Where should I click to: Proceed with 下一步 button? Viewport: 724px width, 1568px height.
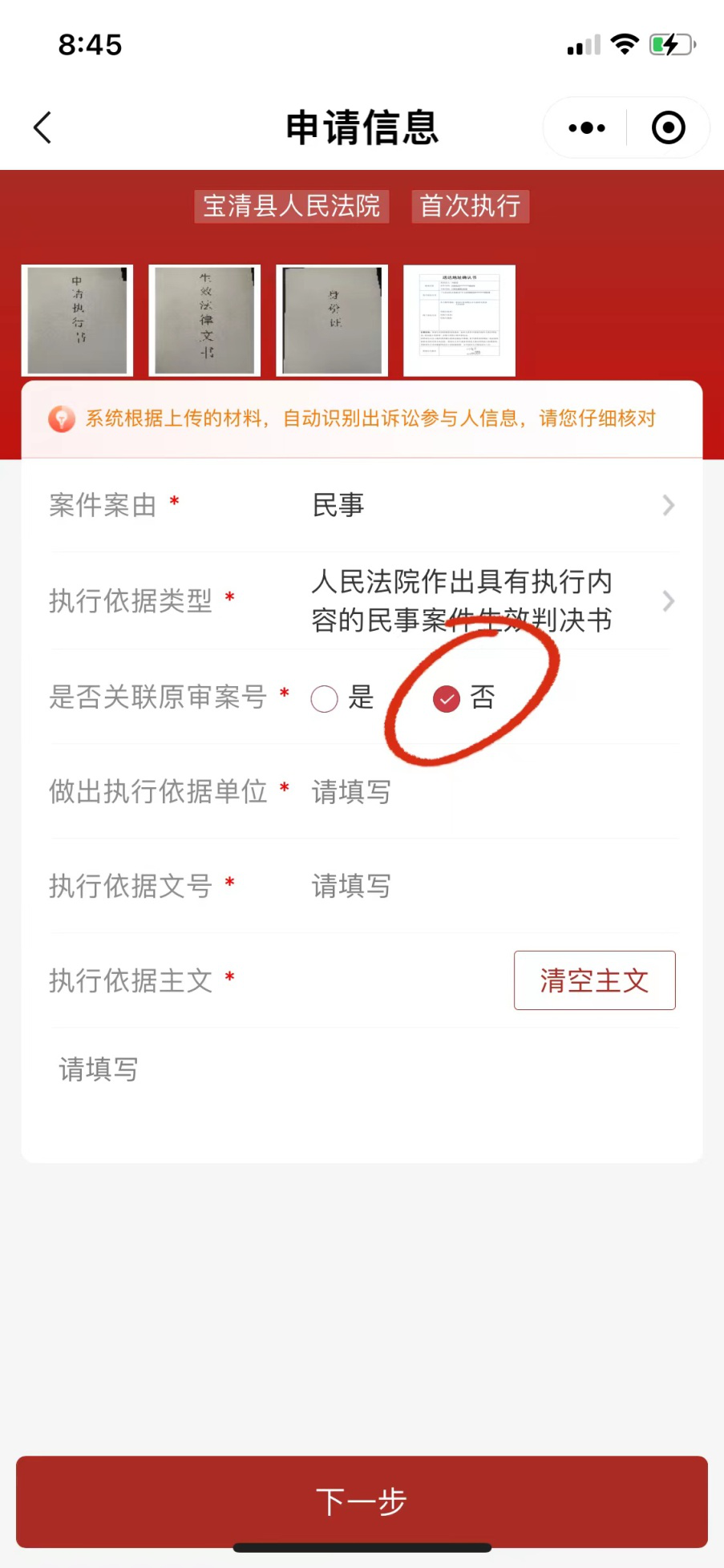coord(362,1501)
